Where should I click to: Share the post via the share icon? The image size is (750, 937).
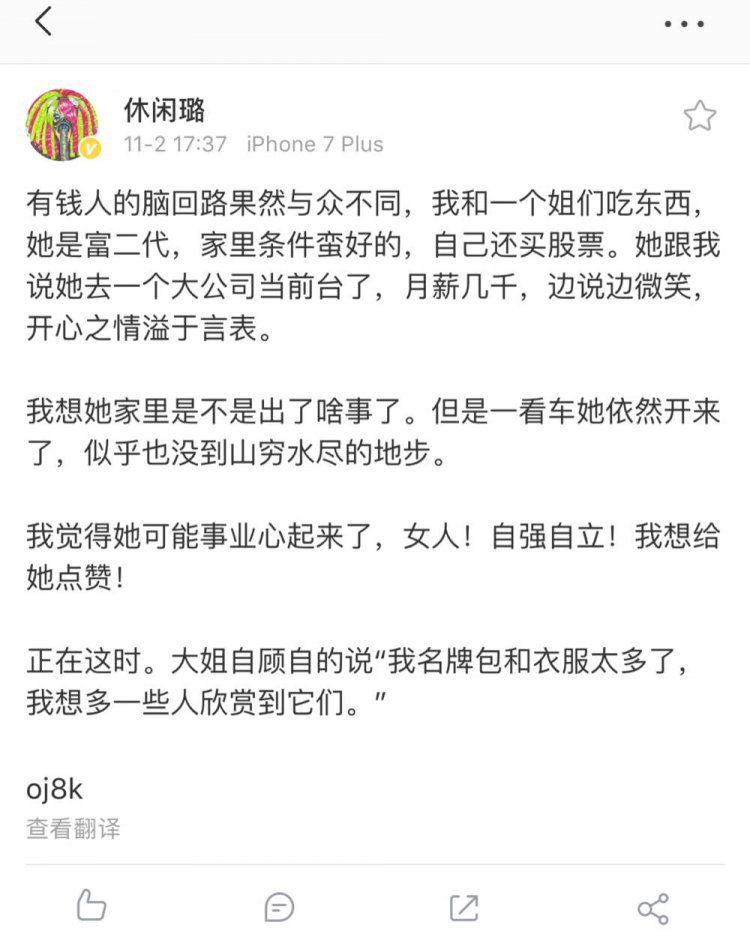click(653, 907)
